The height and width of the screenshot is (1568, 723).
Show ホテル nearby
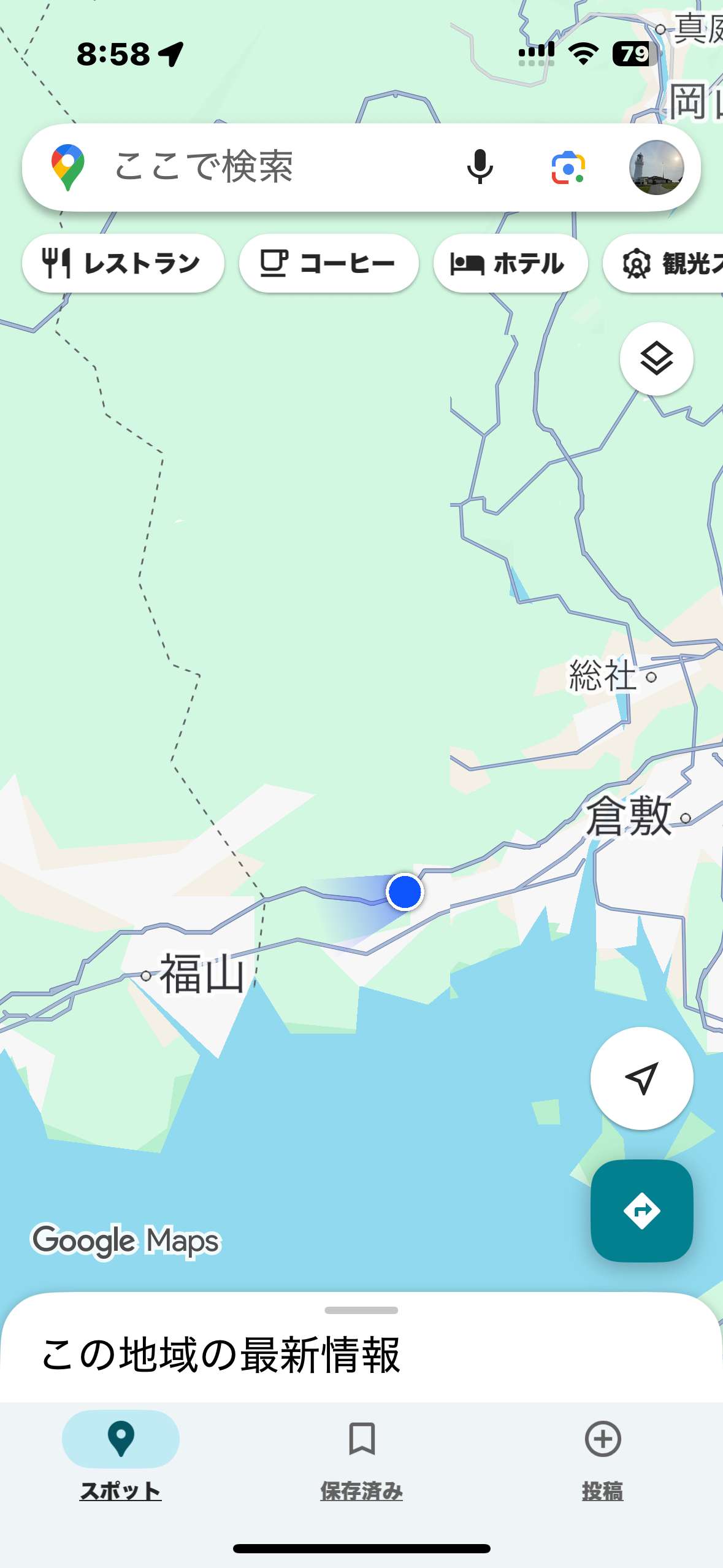click(x=510, y=264)
